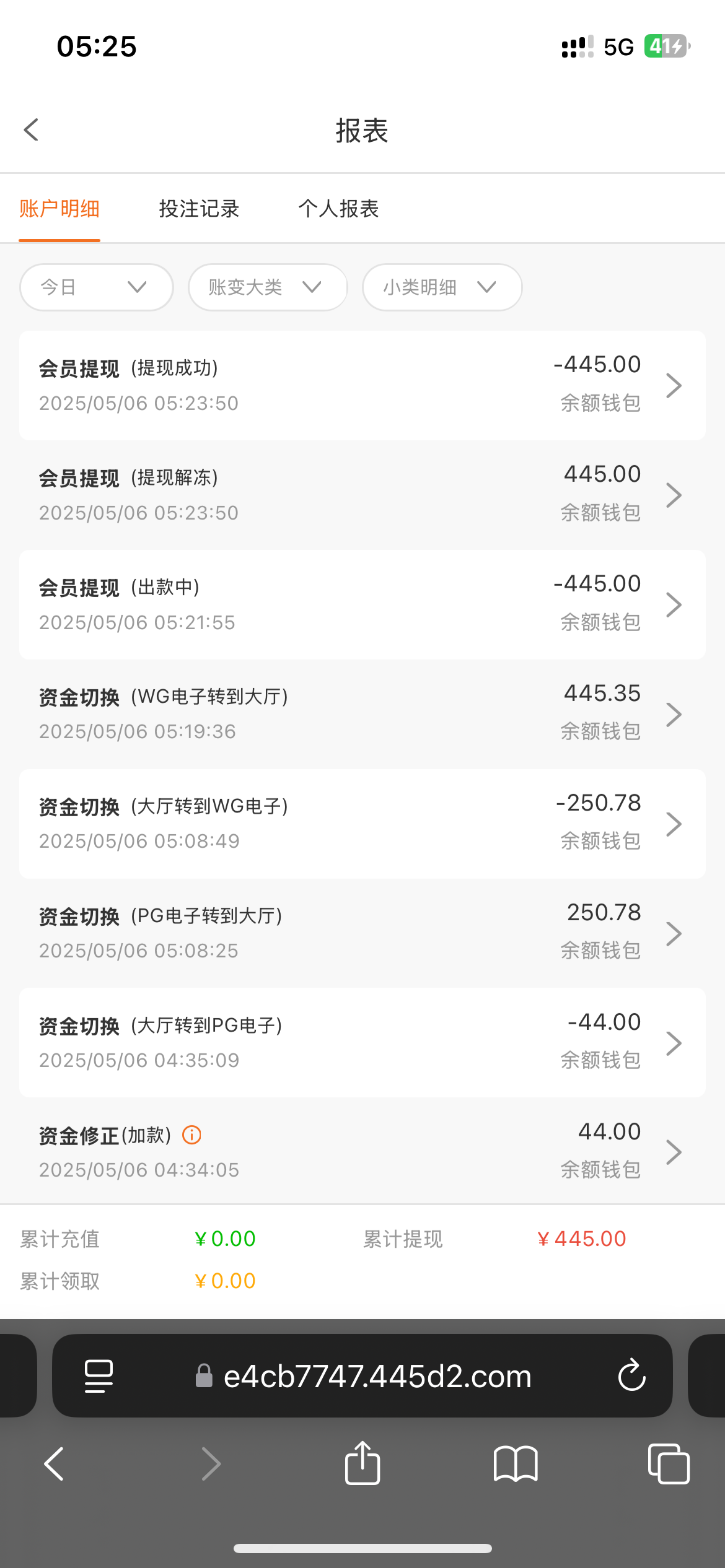View the 大厅转到PG电子 transfer details

[362, 1043]
